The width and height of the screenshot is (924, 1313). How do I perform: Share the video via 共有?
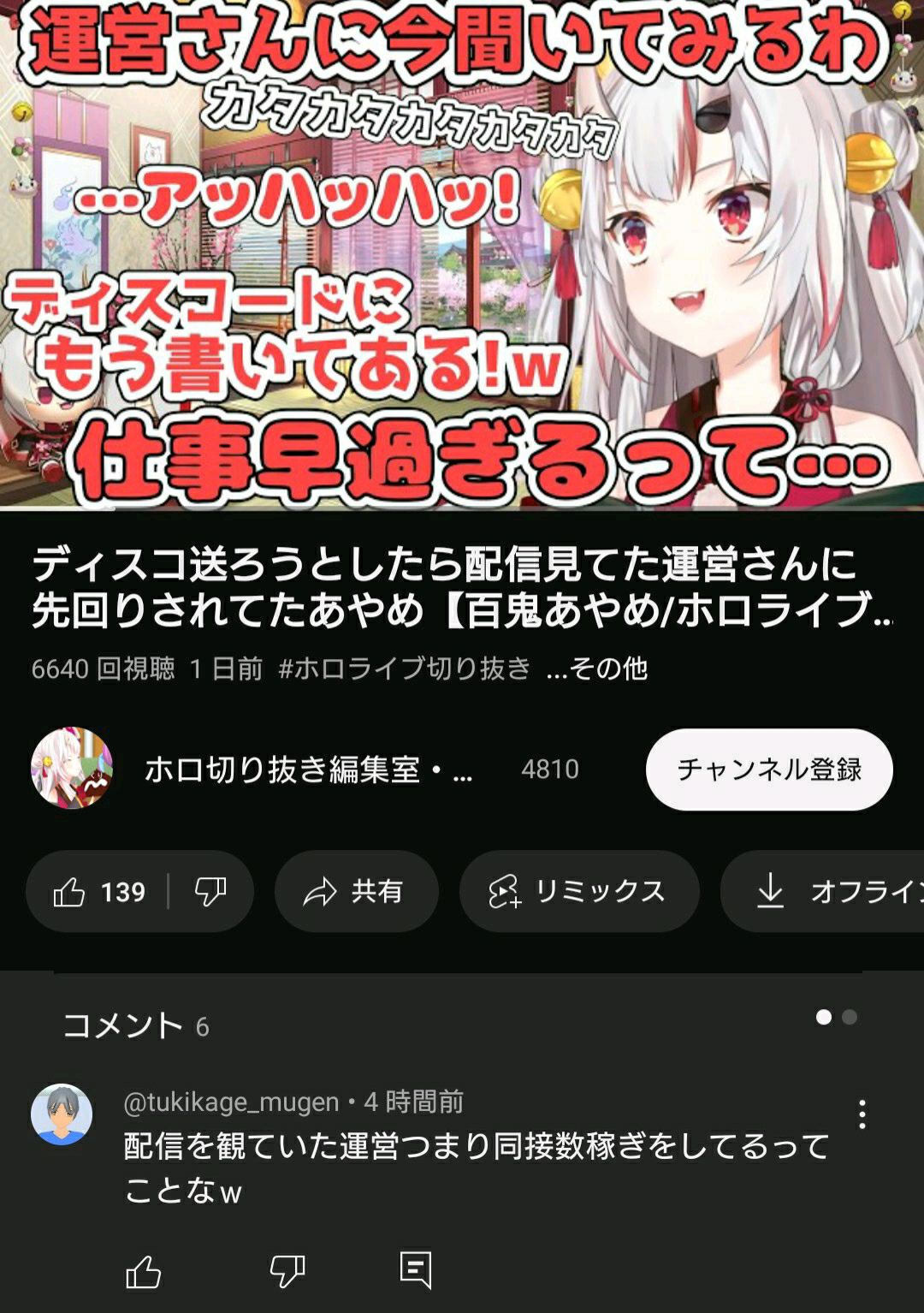356,892
